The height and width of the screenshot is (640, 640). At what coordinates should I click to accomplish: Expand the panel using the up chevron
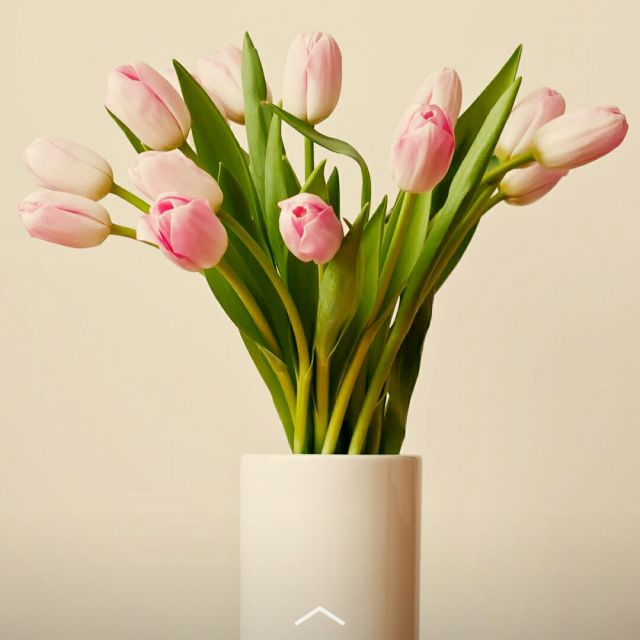320,616
